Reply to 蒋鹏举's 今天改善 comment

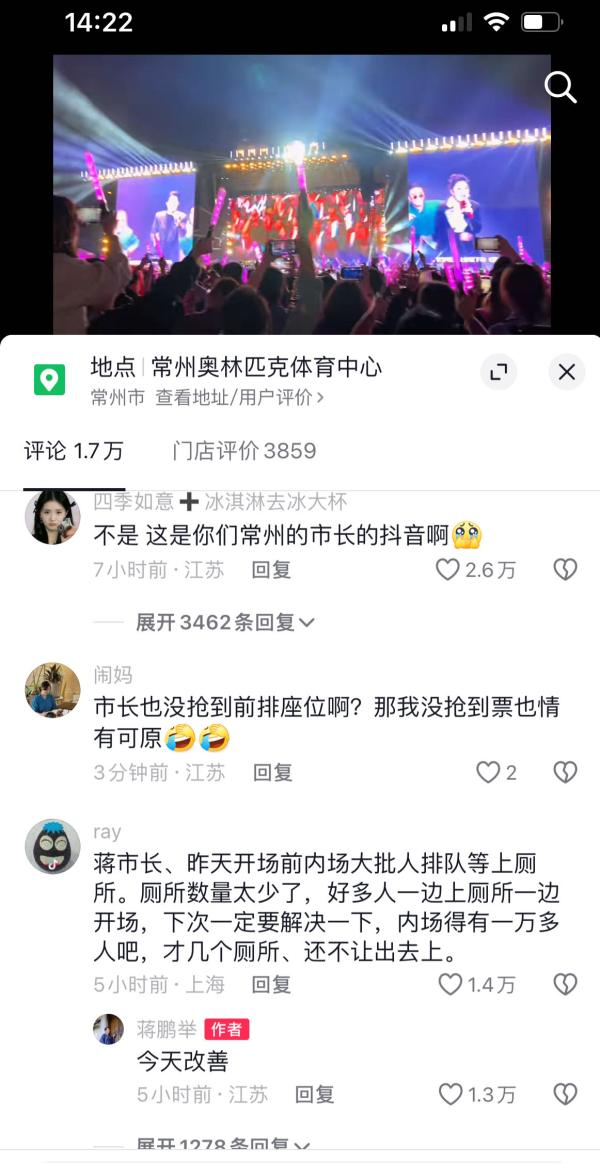[x=314, y=1094]
